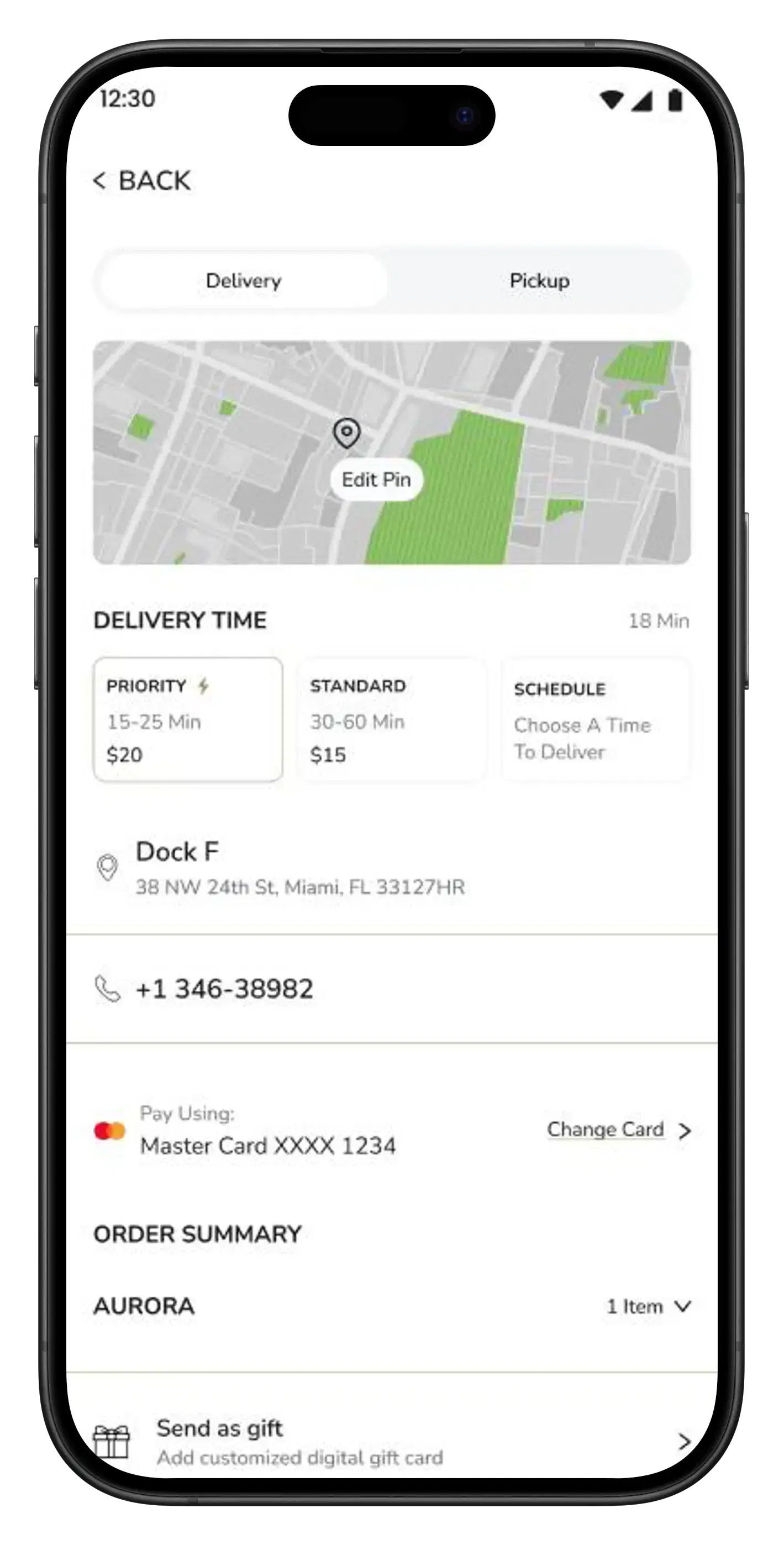
Task: Select the Delivery tab
Action: 243,281
